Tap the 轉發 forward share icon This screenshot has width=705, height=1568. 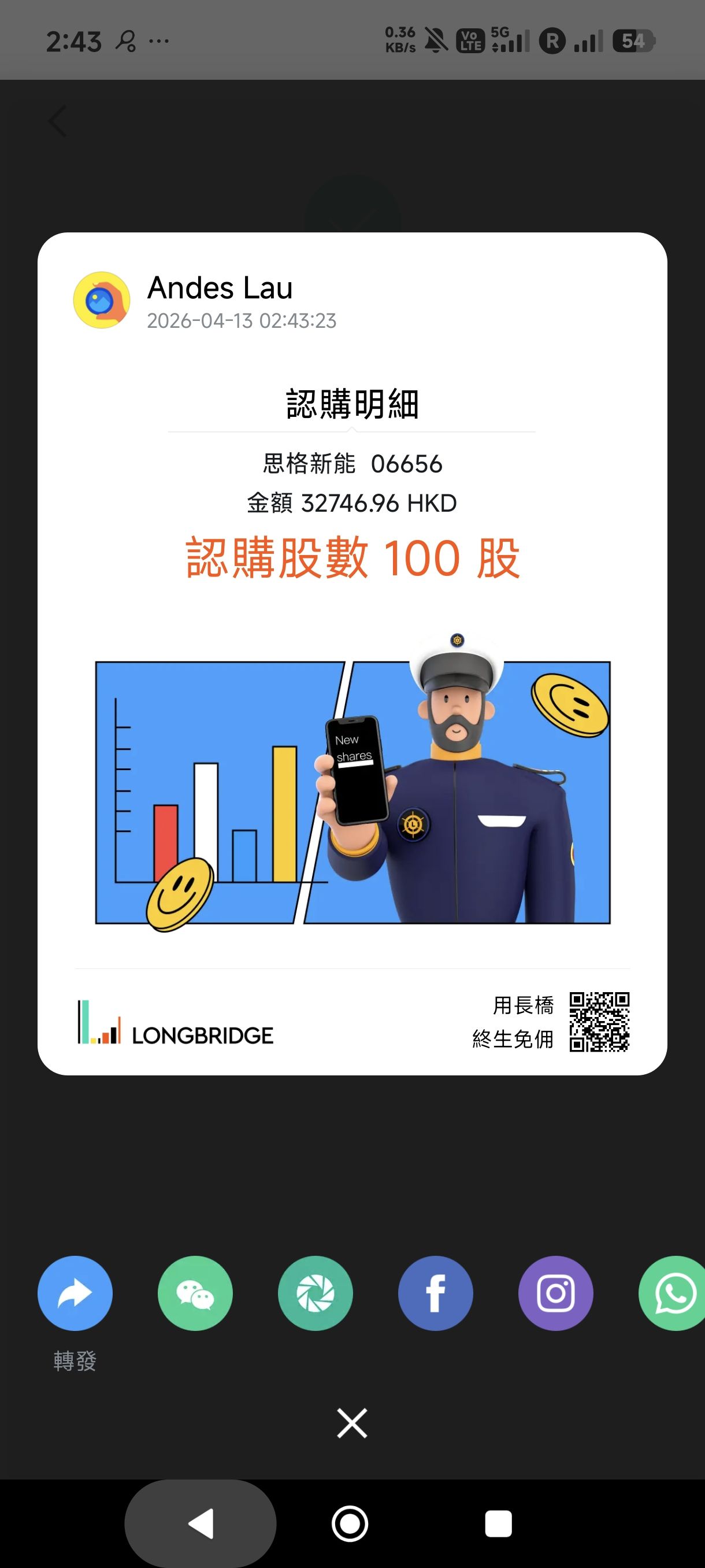click(75, 1293)
